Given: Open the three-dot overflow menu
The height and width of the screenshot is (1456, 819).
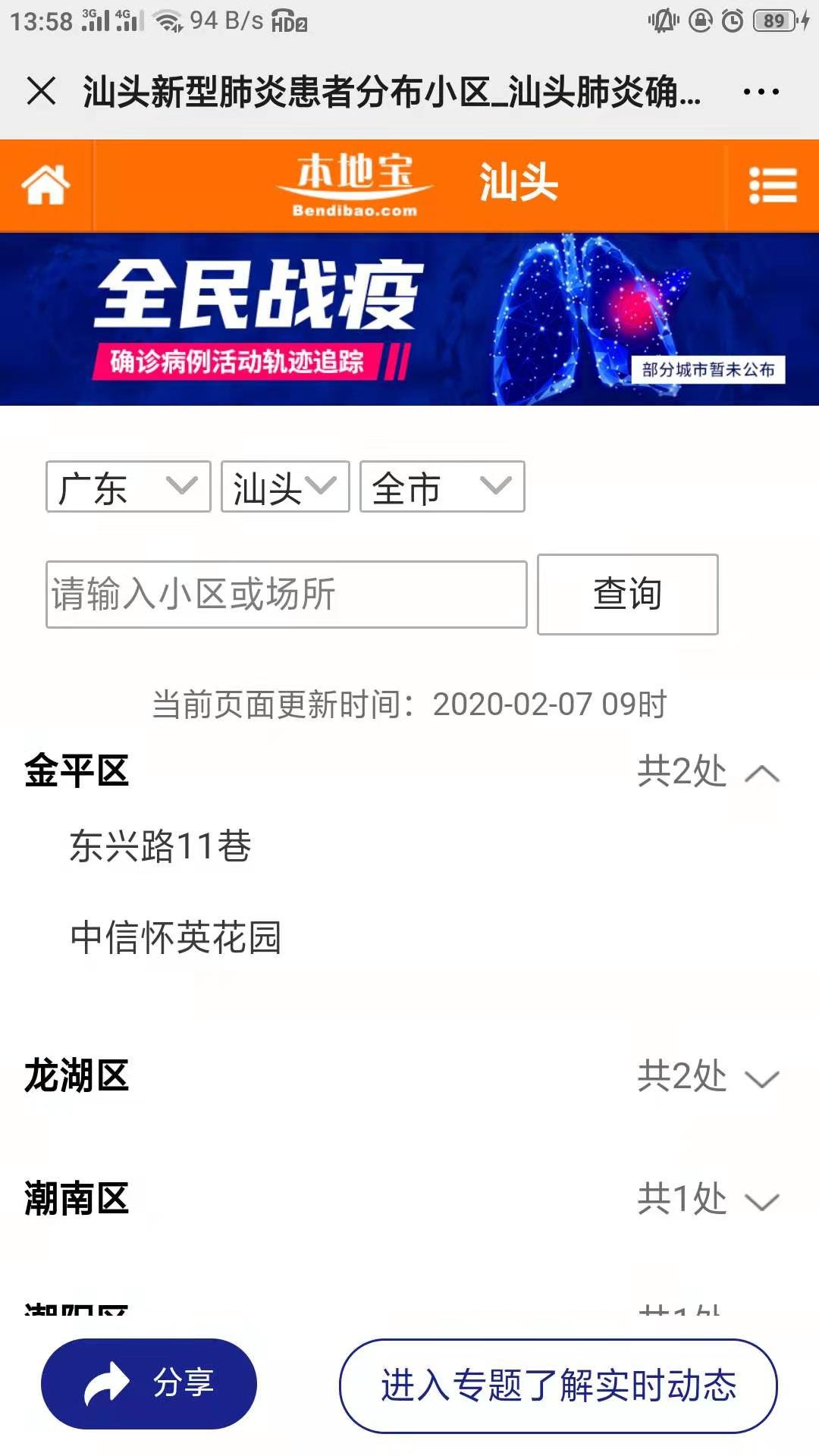Looking at the screenshot, I should (761, 92).
